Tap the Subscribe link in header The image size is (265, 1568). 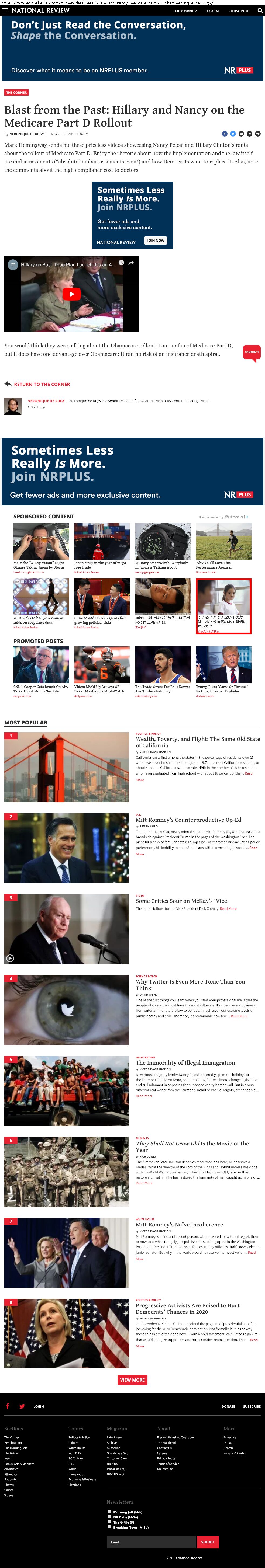pyautogui.click(x=238, y=11)
